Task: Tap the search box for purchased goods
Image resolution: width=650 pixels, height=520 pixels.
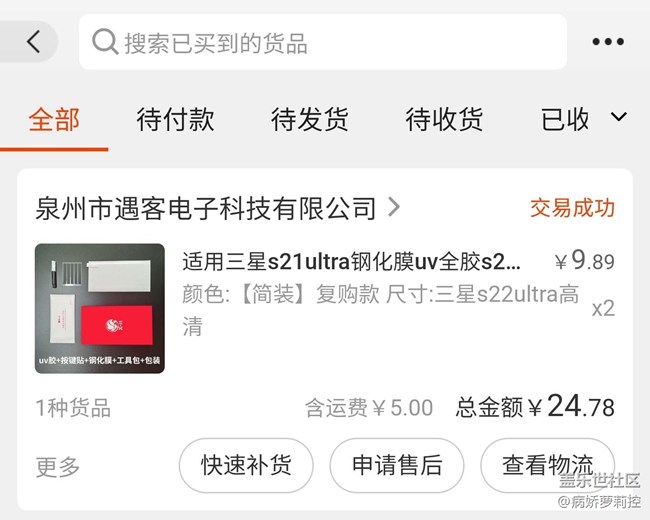Action: [322, 42]
